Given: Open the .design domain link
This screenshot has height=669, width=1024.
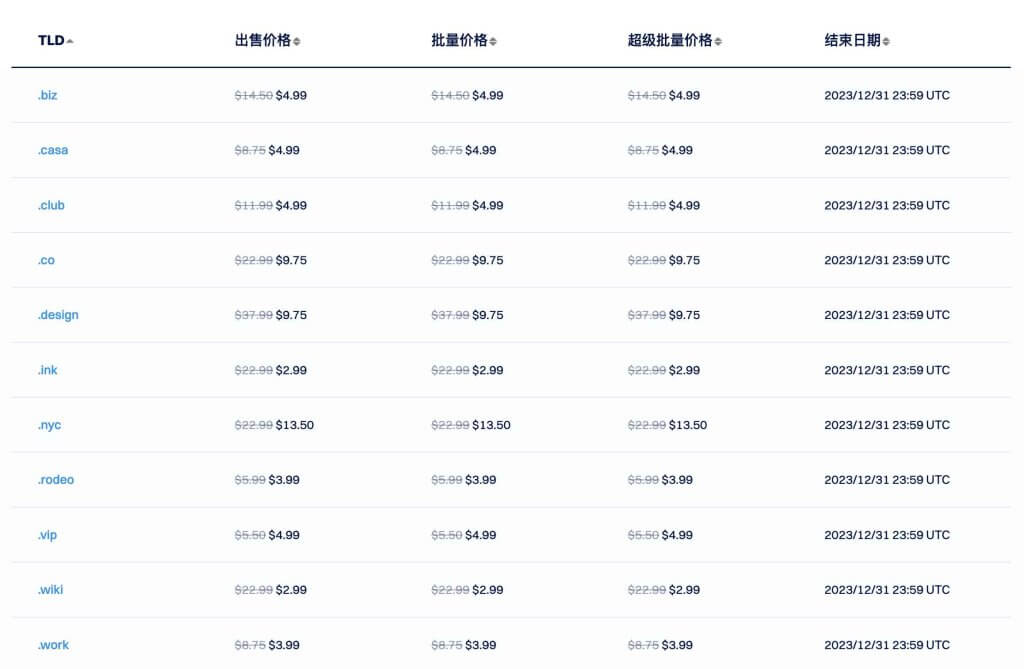Looking at the screenshot, I should tap(58, 316).
